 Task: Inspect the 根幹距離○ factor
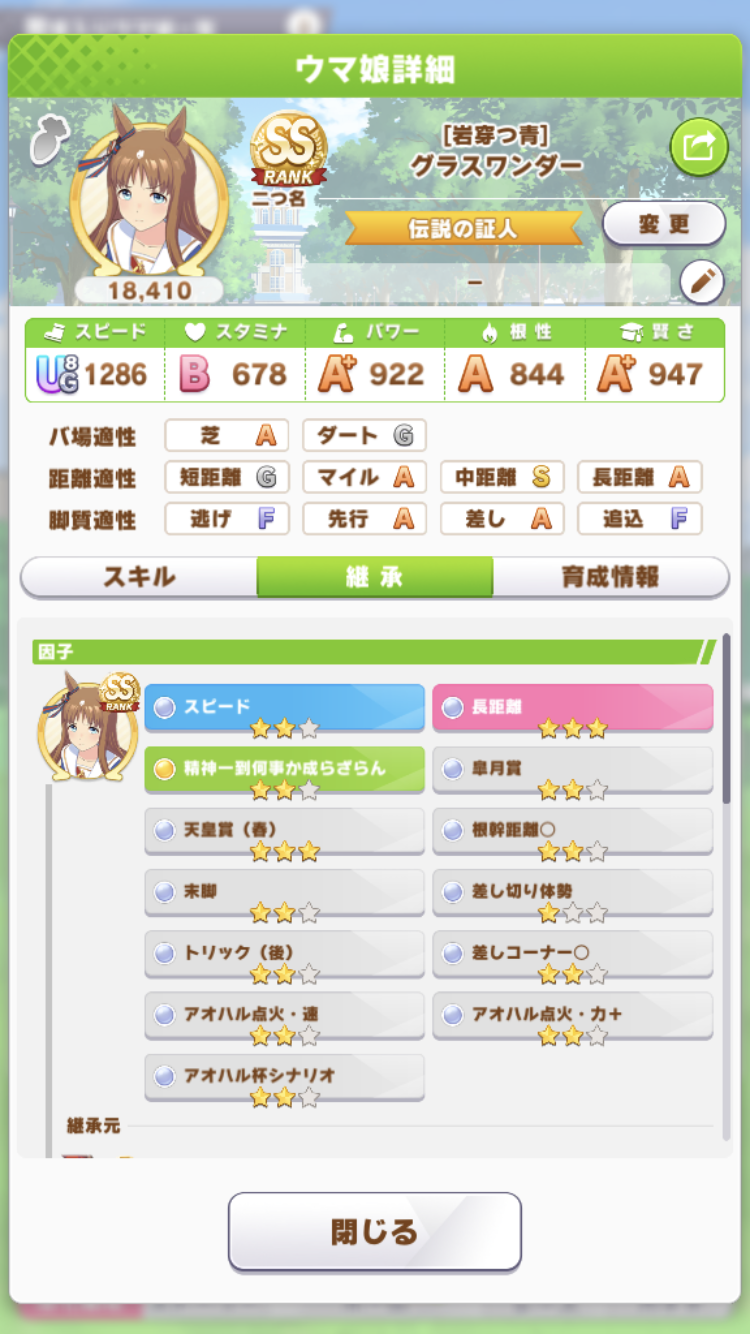coord(572,831)
